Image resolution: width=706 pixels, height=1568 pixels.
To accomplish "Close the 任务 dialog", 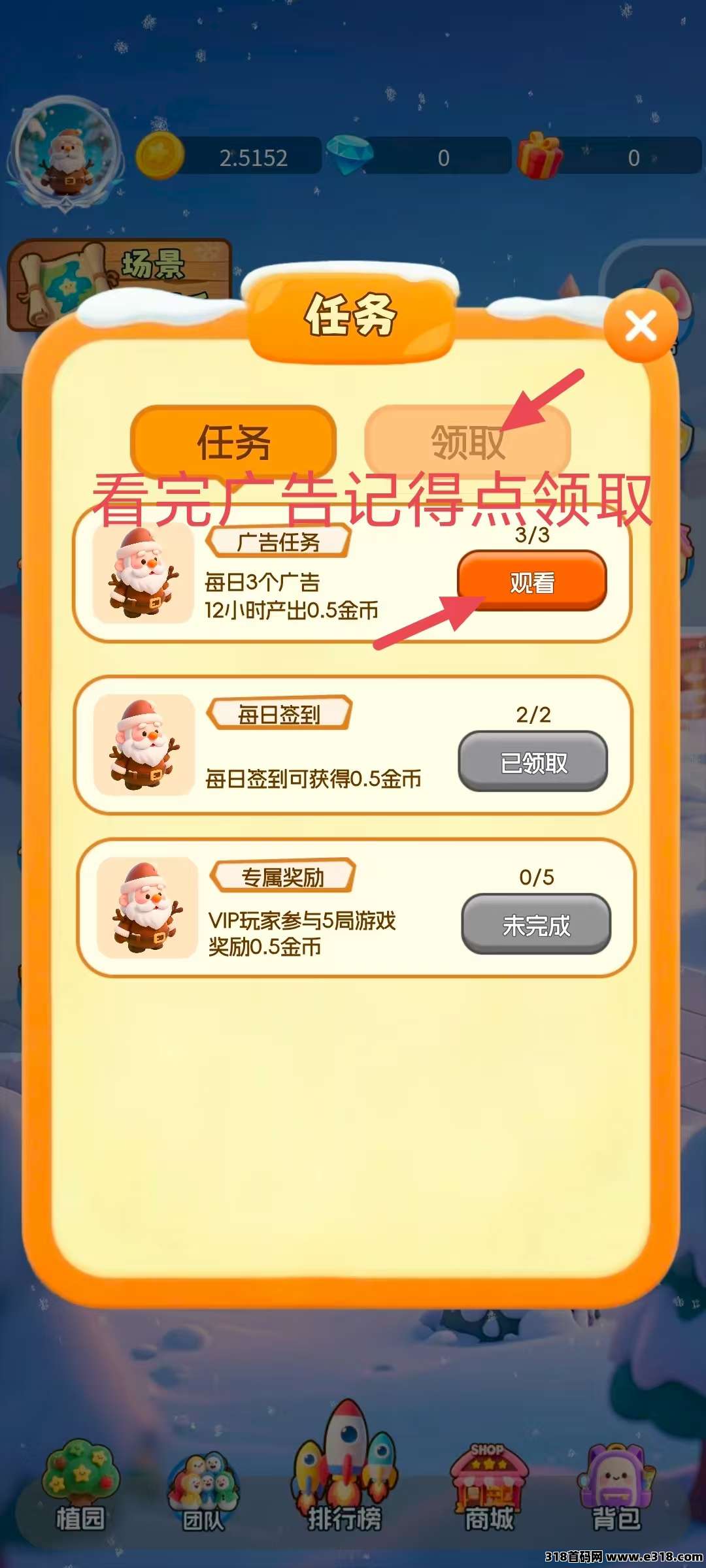I will pos(640,325).
